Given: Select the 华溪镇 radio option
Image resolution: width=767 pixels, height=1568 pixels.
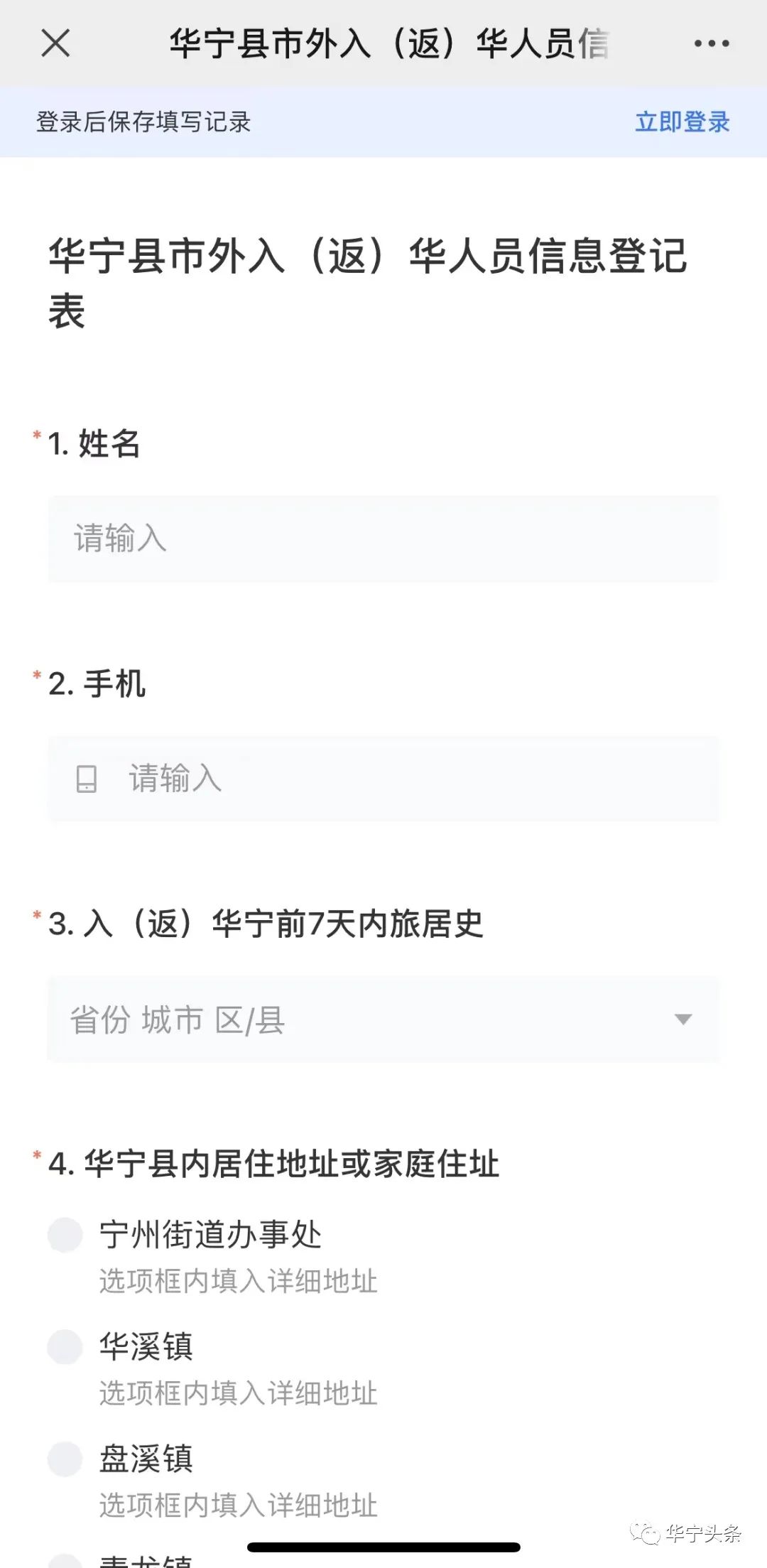Looking at the screenshot, I should (x=65, y=1346).
